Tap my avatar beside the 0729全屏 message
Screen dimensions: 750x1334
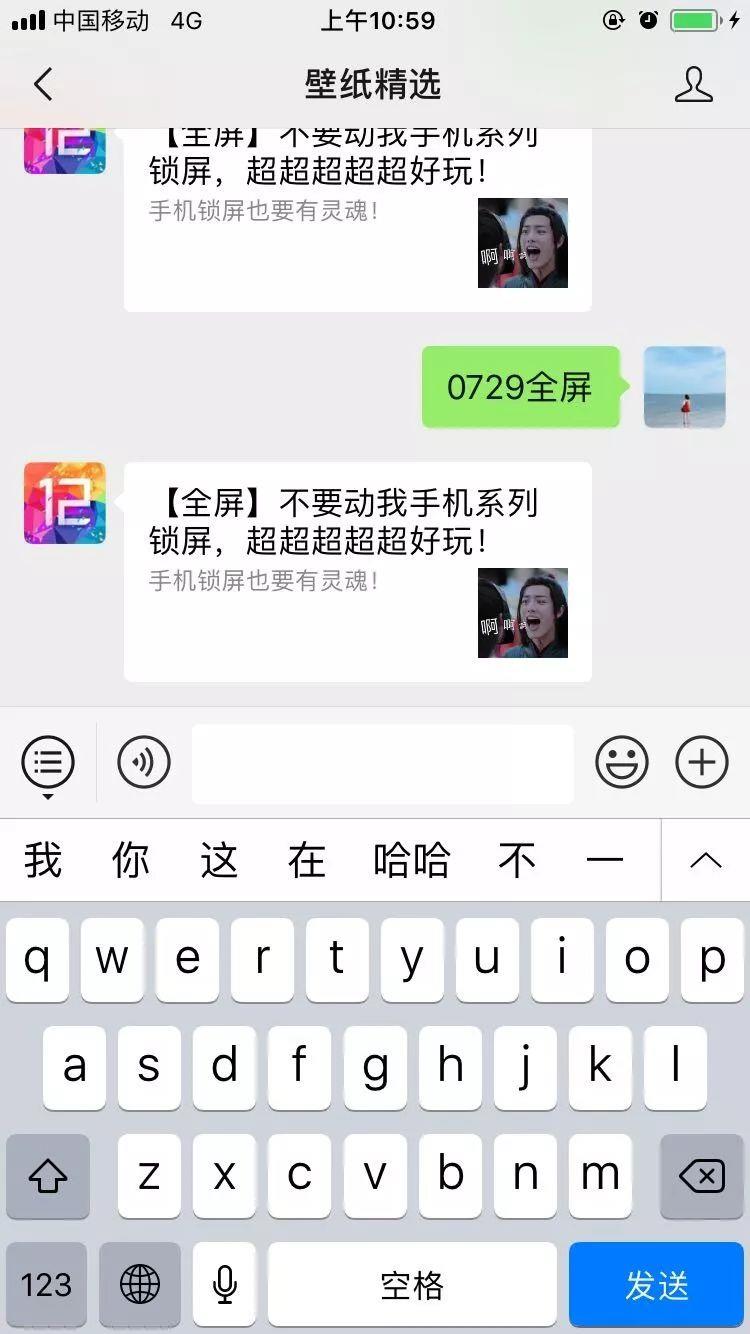point(684,387)
